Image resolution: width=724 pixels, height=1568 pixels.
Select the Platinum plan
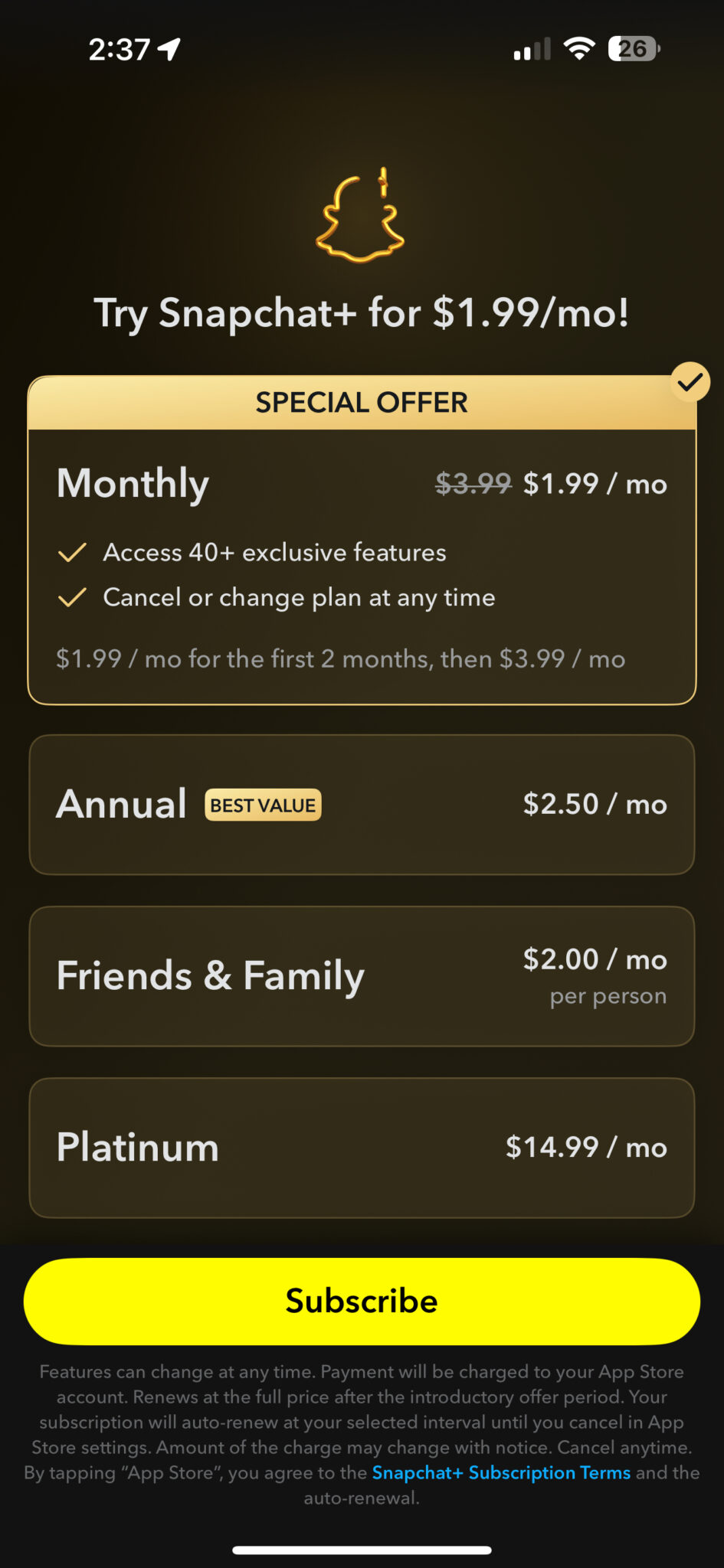(362, 1146)
